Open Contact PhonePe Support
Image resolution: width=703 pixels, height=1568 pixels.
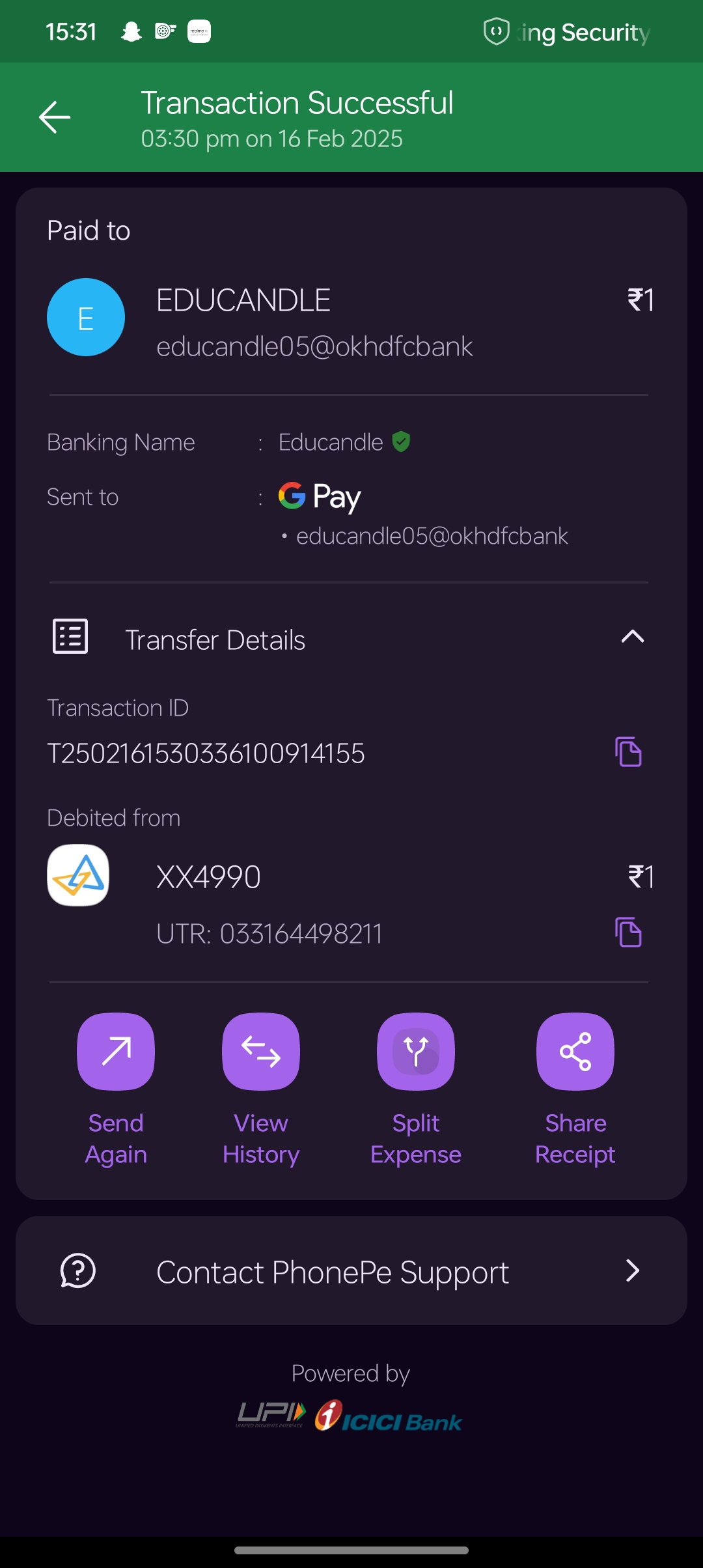(351, 1271)
